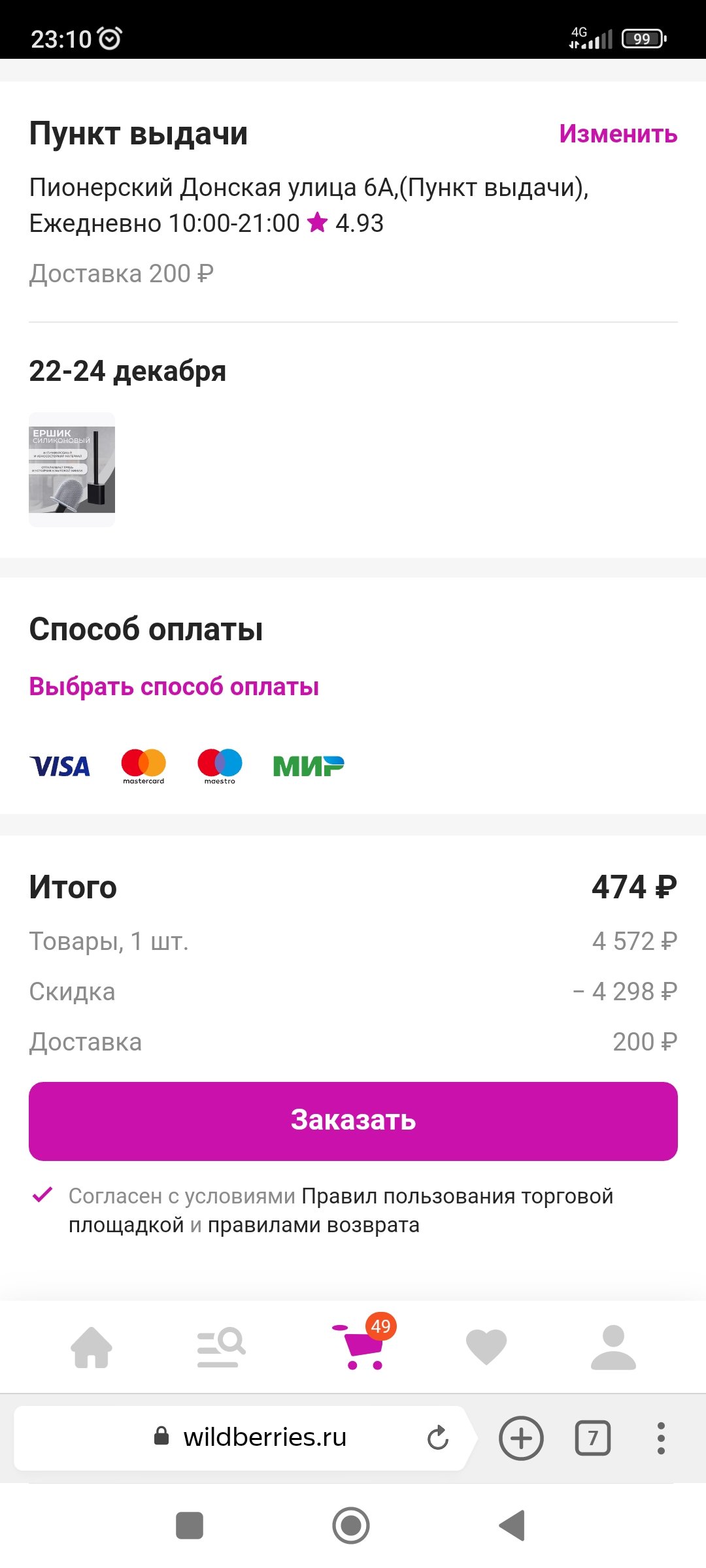Open the правилами возврата link
The height and width of the screenshot is (1568, 706).
[313, 1225]
